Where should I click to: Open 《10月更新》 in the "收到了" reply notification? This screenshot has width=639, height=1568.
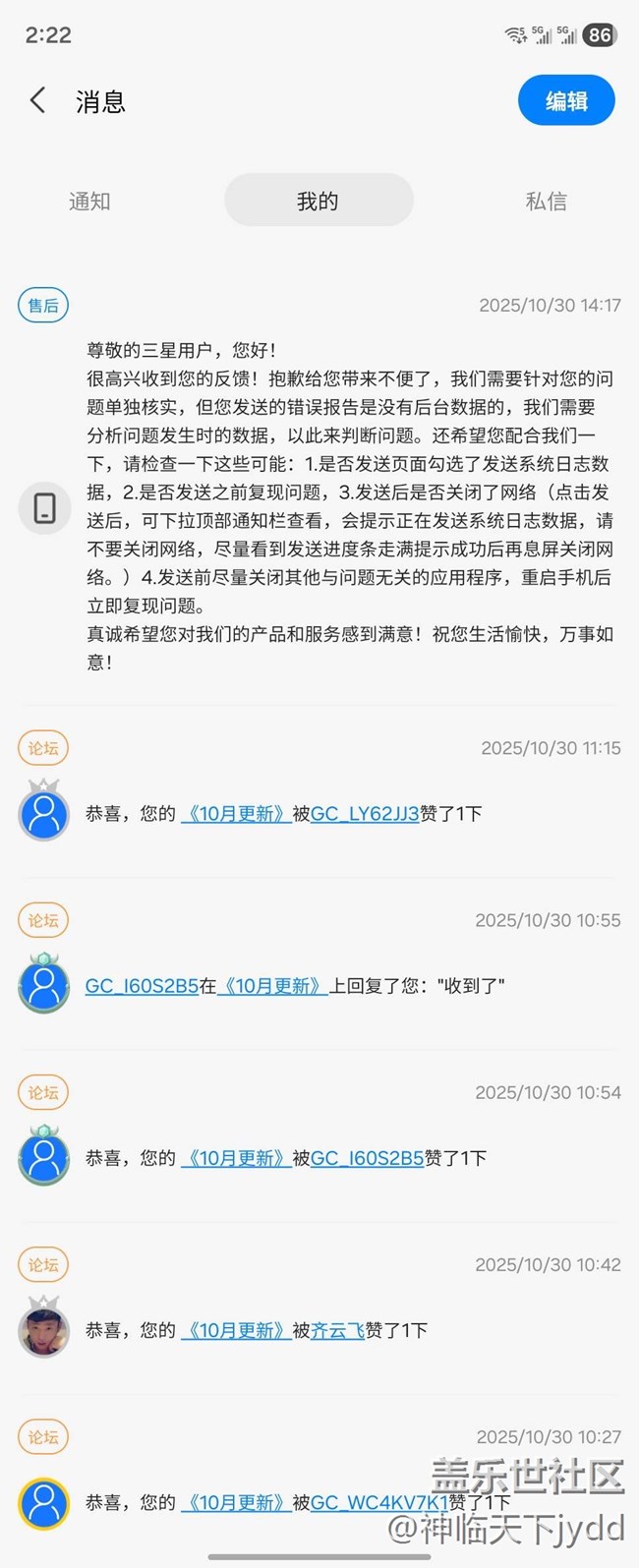(x=273, y=986)
